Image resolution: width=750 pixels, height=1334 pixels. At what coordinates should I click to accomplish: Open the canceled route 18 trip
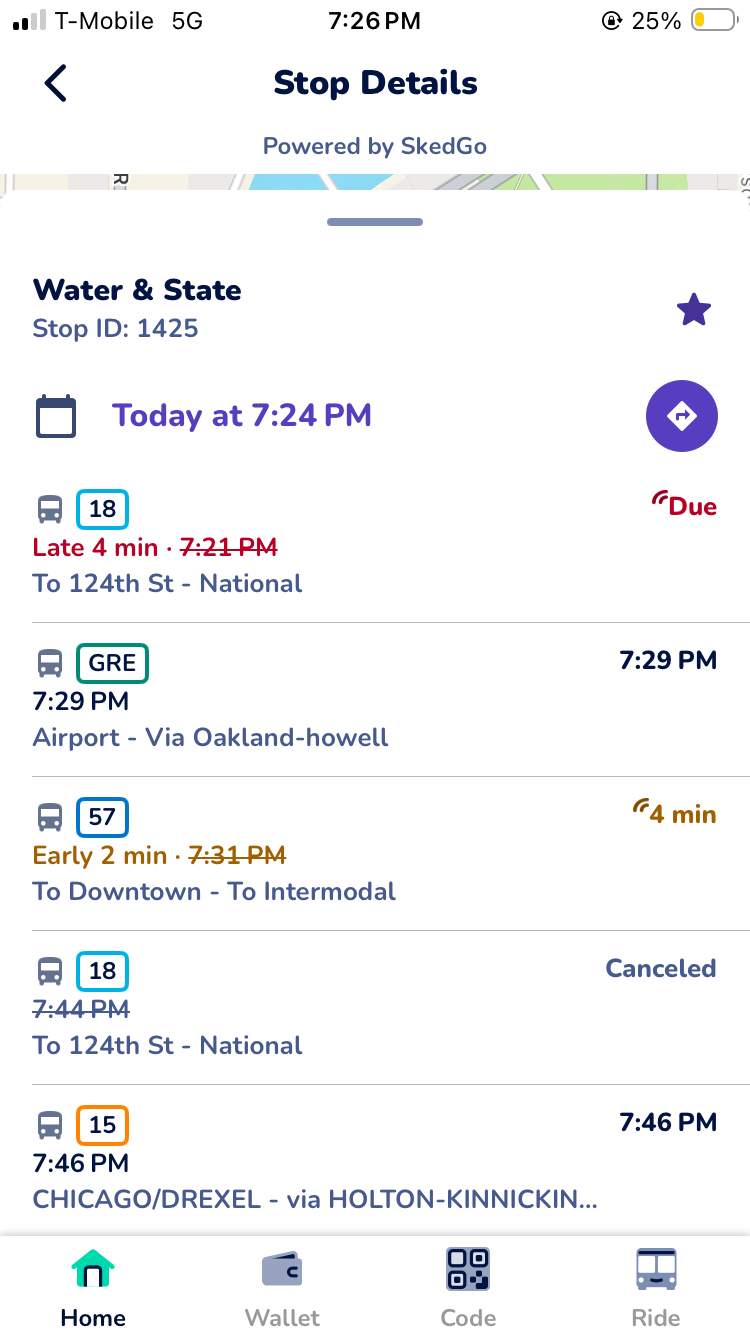click(374, 1007)
